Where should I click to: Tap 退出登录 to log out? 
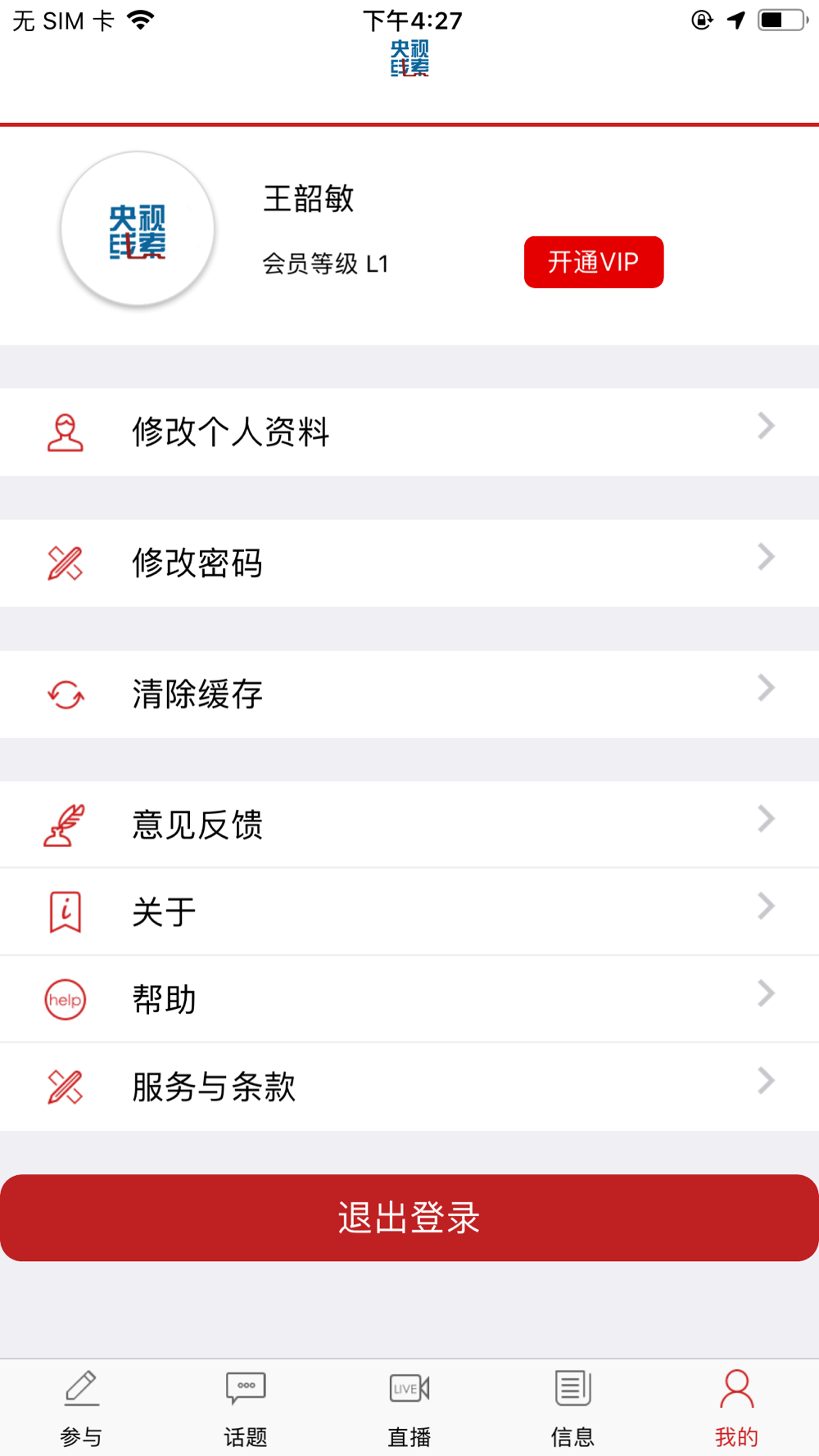tap(409, 1218)
